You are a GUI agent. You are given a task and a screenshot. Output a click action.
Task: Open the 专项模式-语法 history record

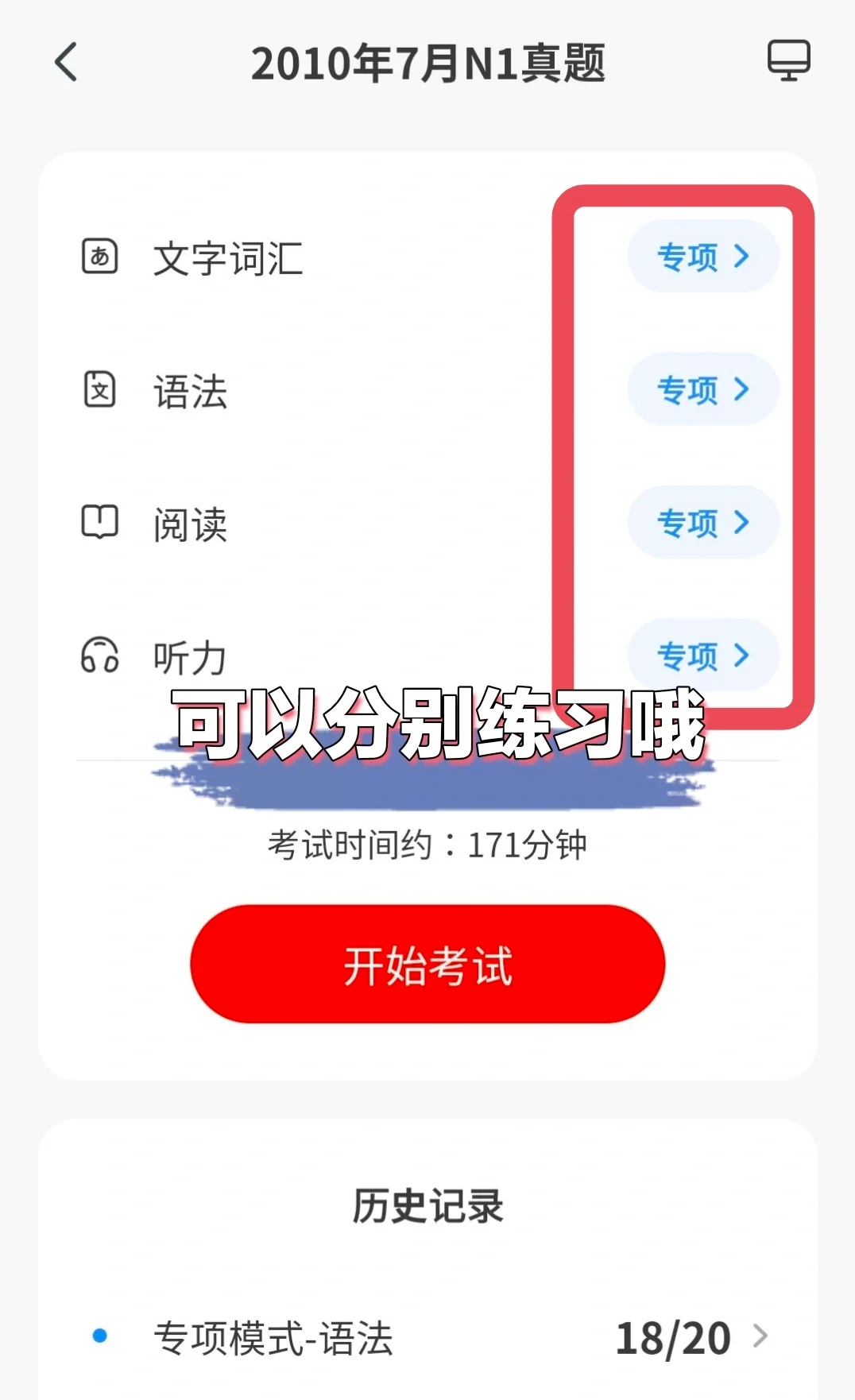click(x=429, y=1338)
